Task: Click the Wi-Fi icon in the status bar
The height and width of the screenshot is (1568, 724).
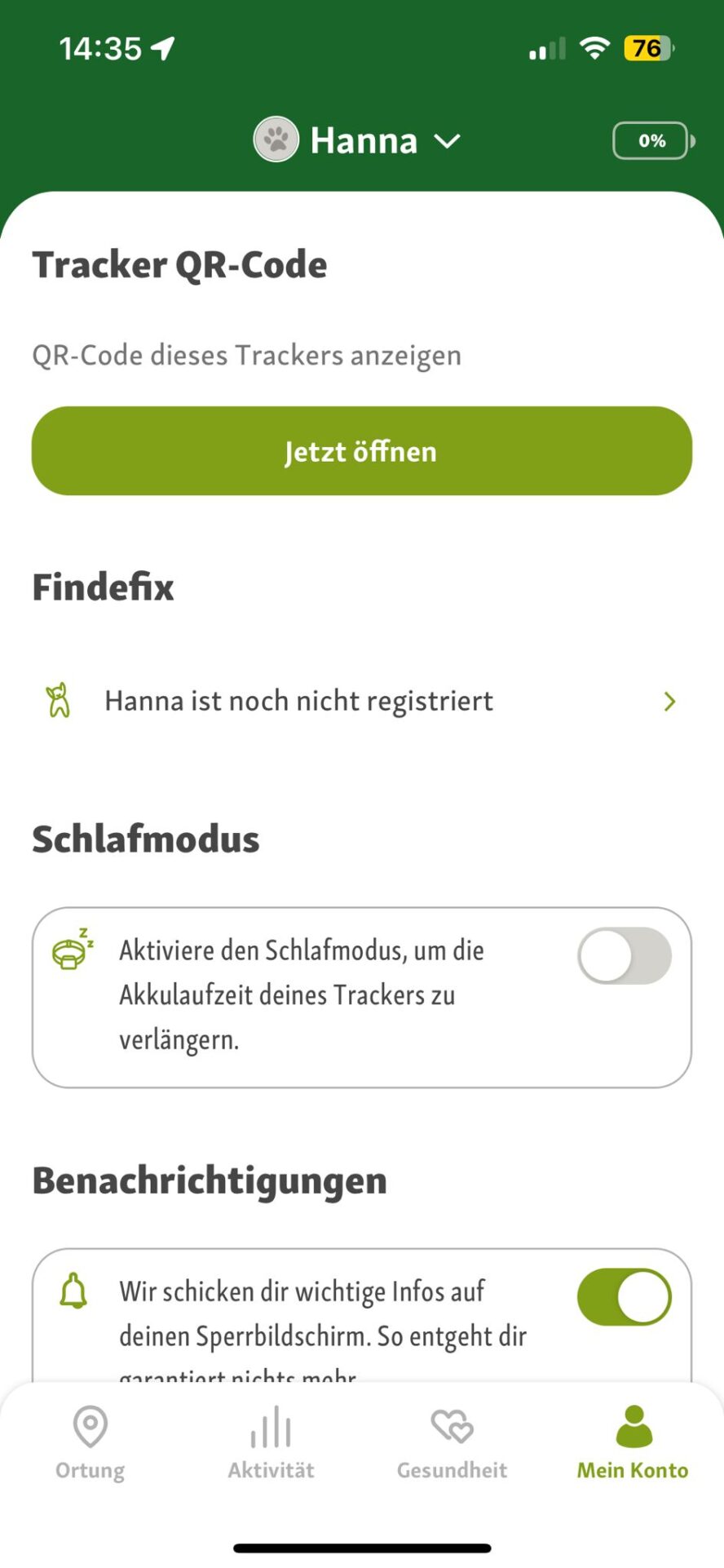Action: click(x=594, y=47)
